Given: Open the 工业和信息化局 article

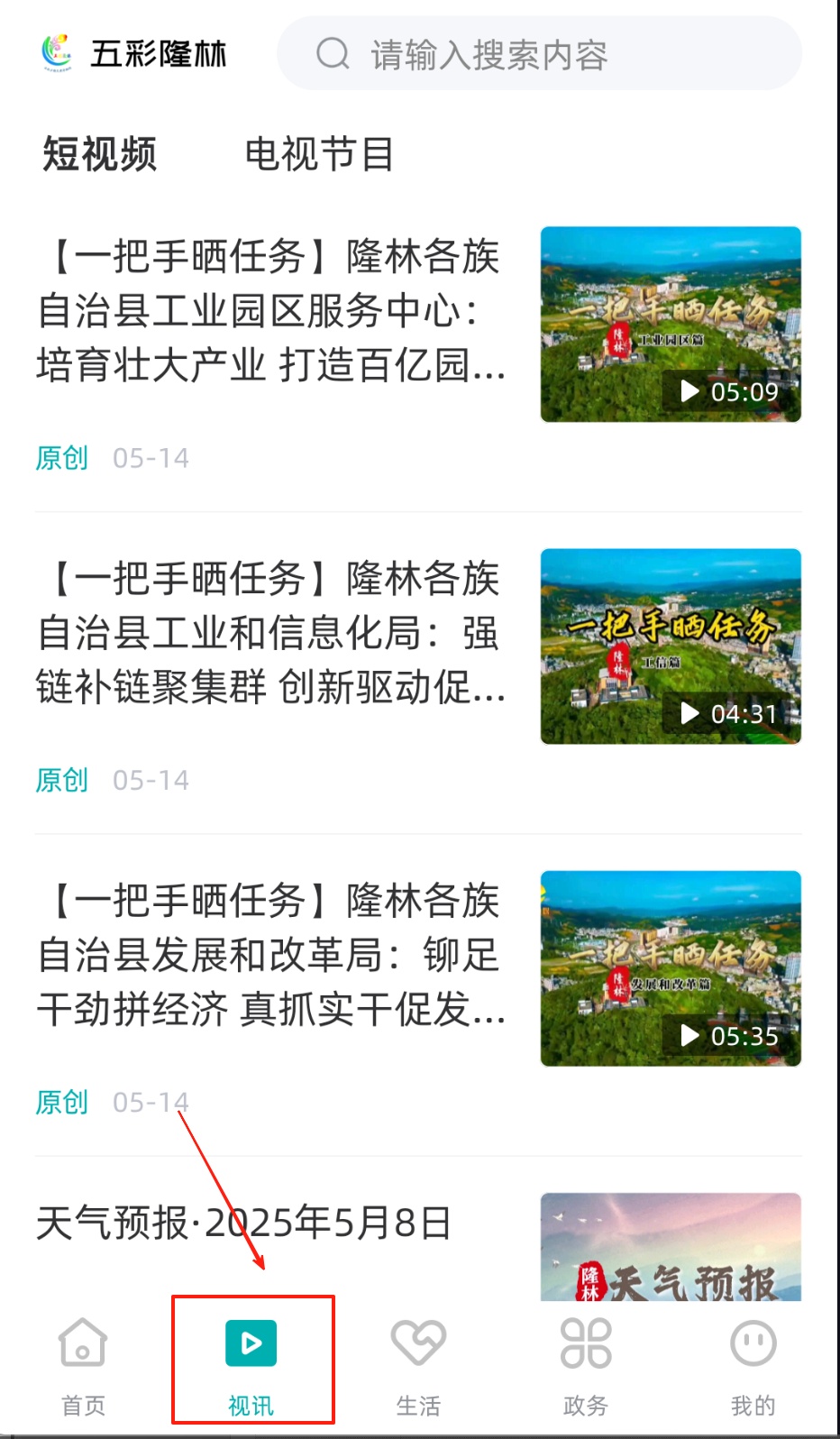Looking at the screenshot, I should click(x=270, y=633).
